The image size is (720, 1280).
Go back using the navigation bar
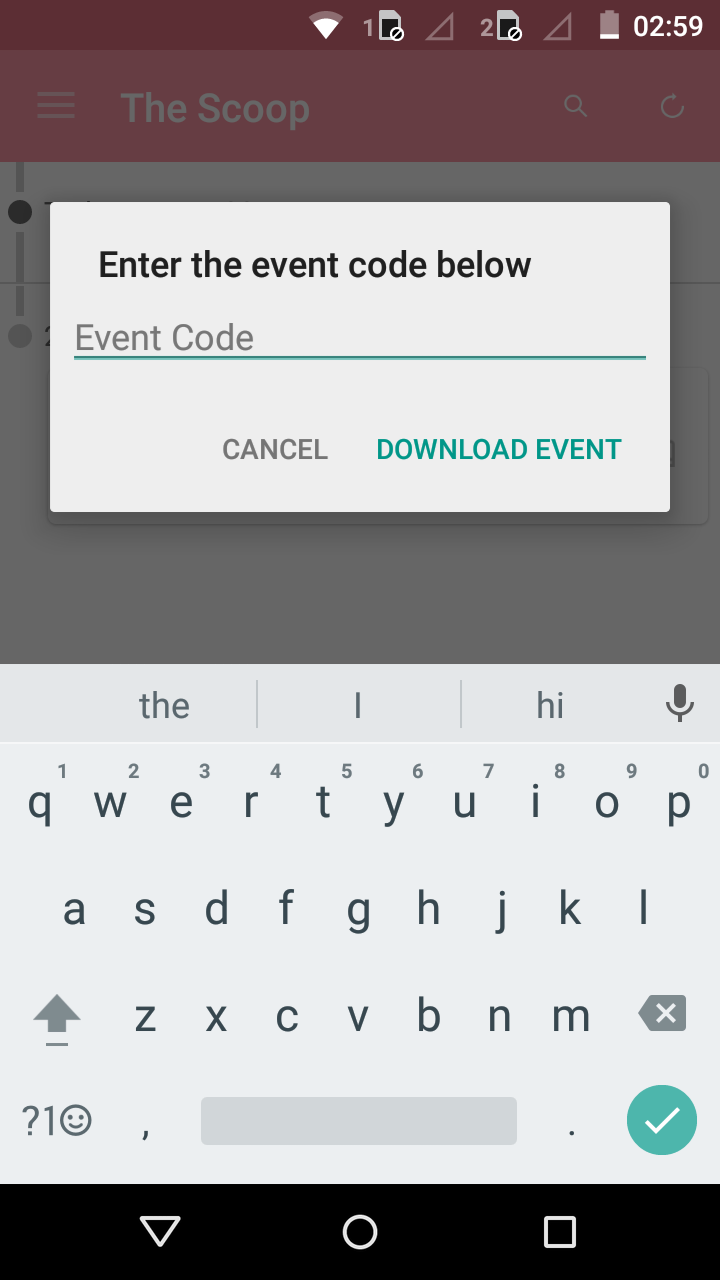pos(160,1232)
